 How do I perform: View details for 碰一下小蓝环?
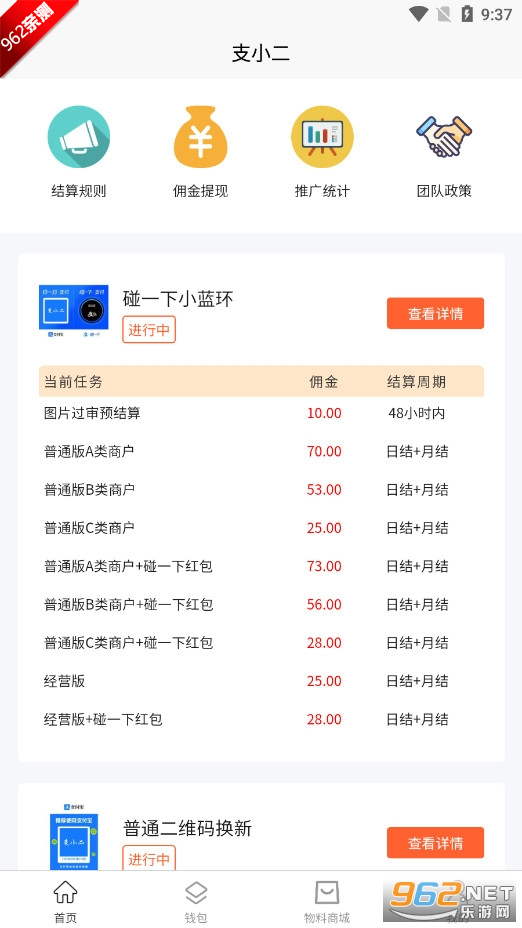(436, 313)
